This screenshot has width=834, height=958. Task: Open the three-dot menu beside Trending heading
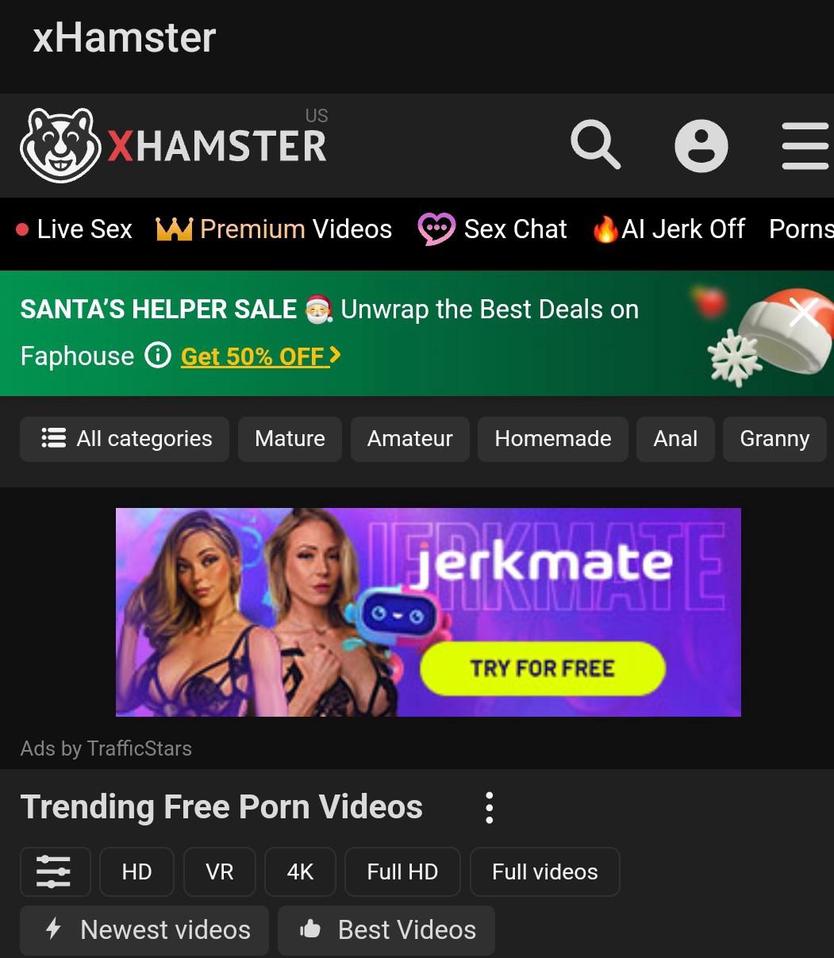pyautogui.click(x=489, y=807)
